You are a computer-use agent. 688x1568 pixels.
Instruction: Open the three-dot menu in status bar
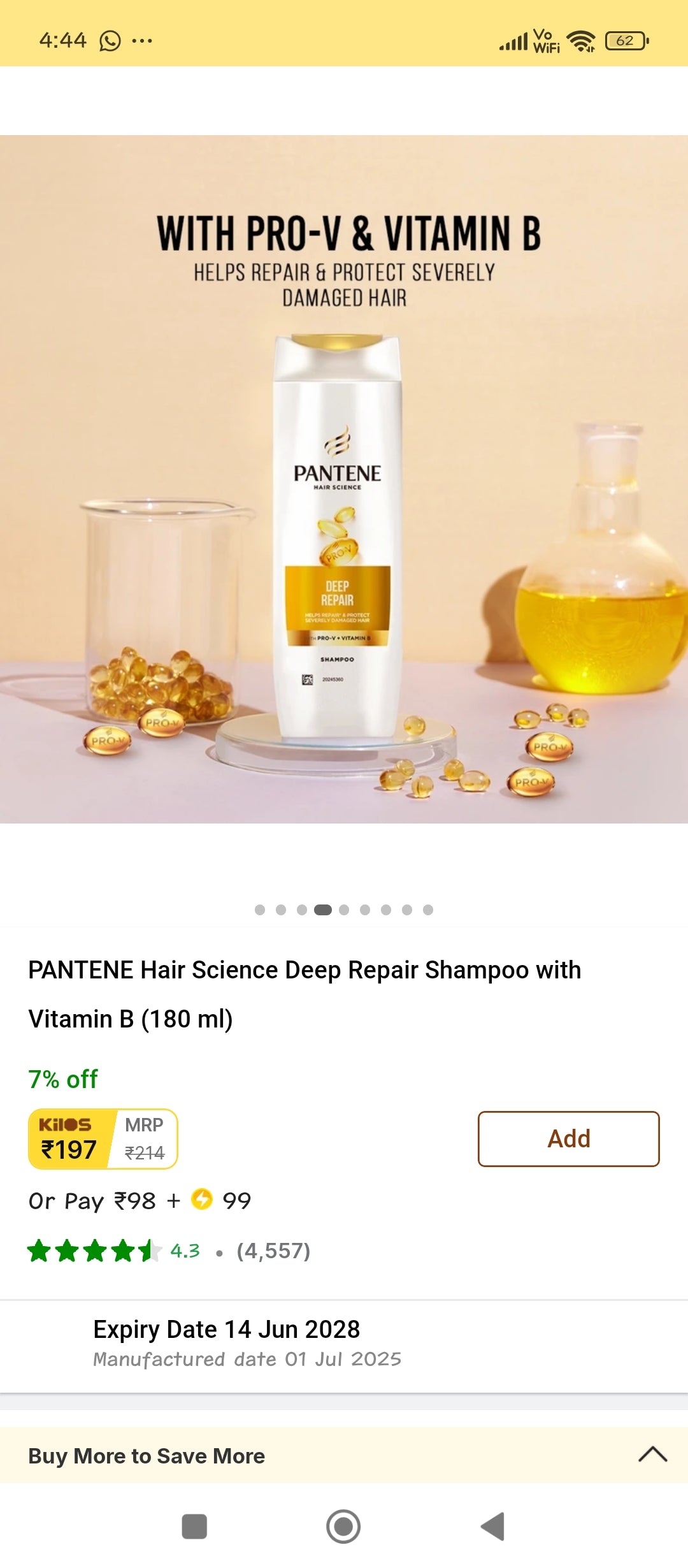click(x=141, y=40)
